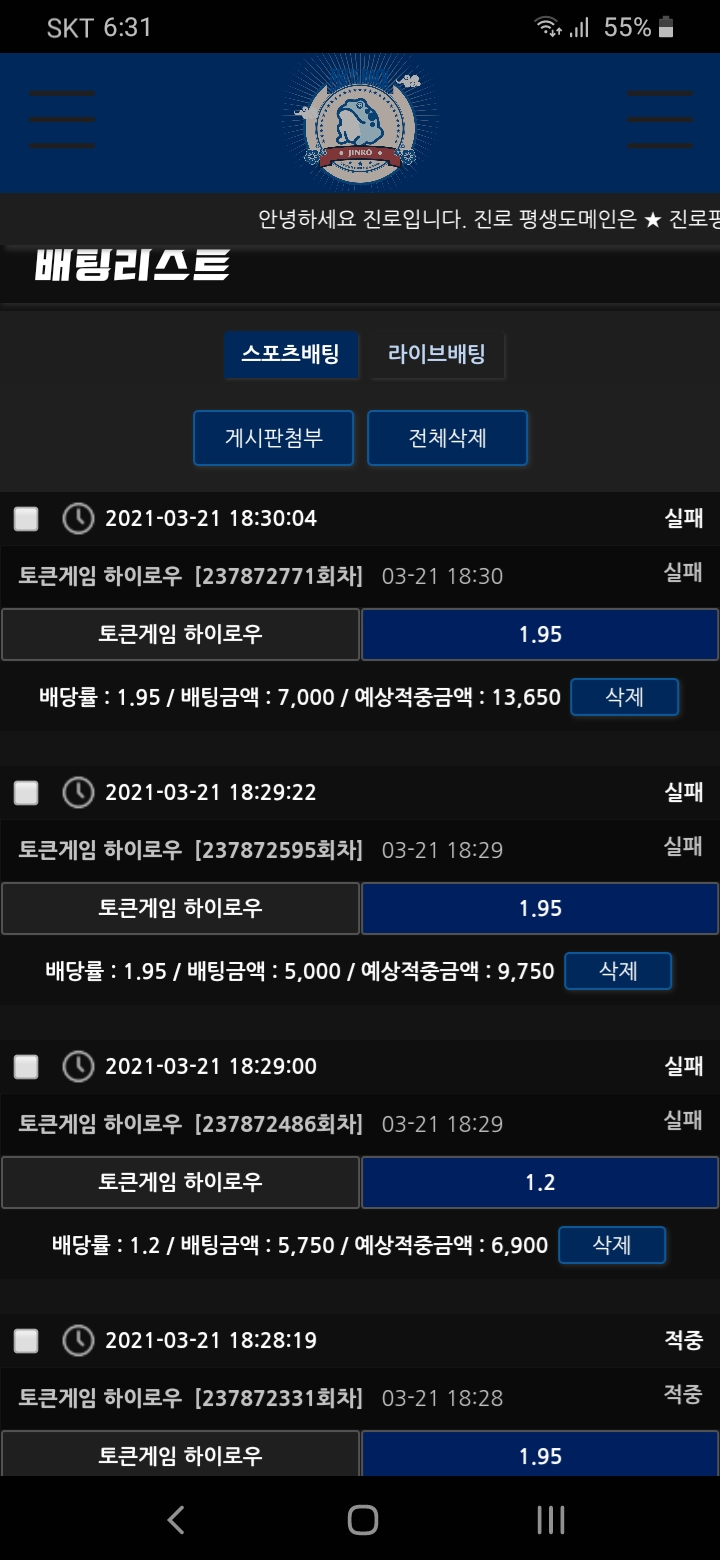Go back with the system back button

(x=176, y=1520)
